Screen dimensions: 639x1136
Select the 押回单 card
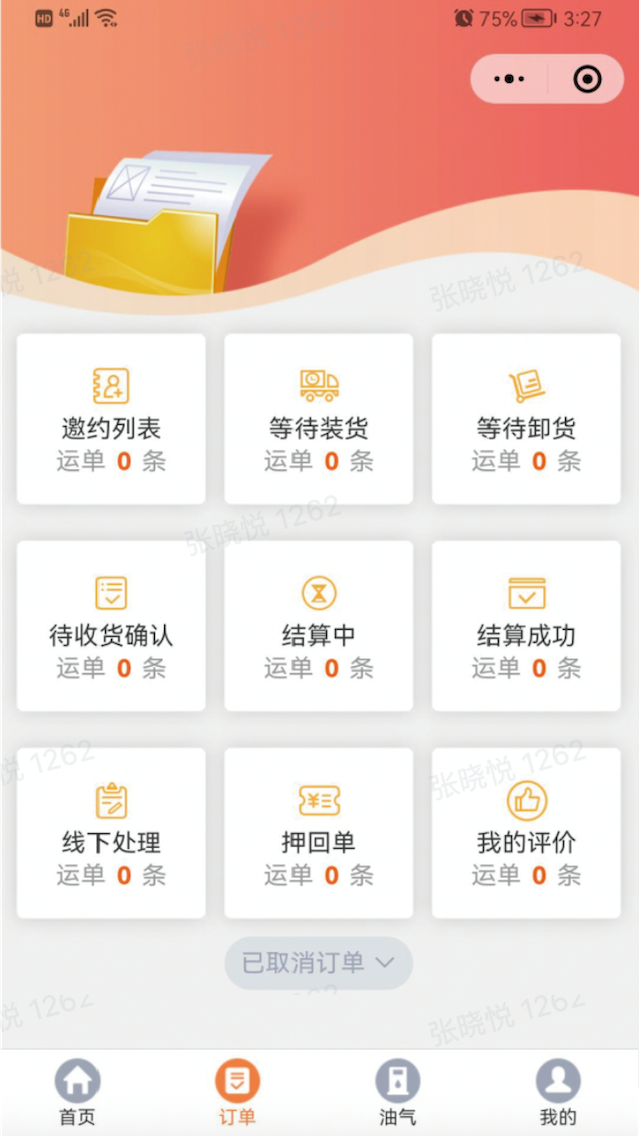coord(319,832)
